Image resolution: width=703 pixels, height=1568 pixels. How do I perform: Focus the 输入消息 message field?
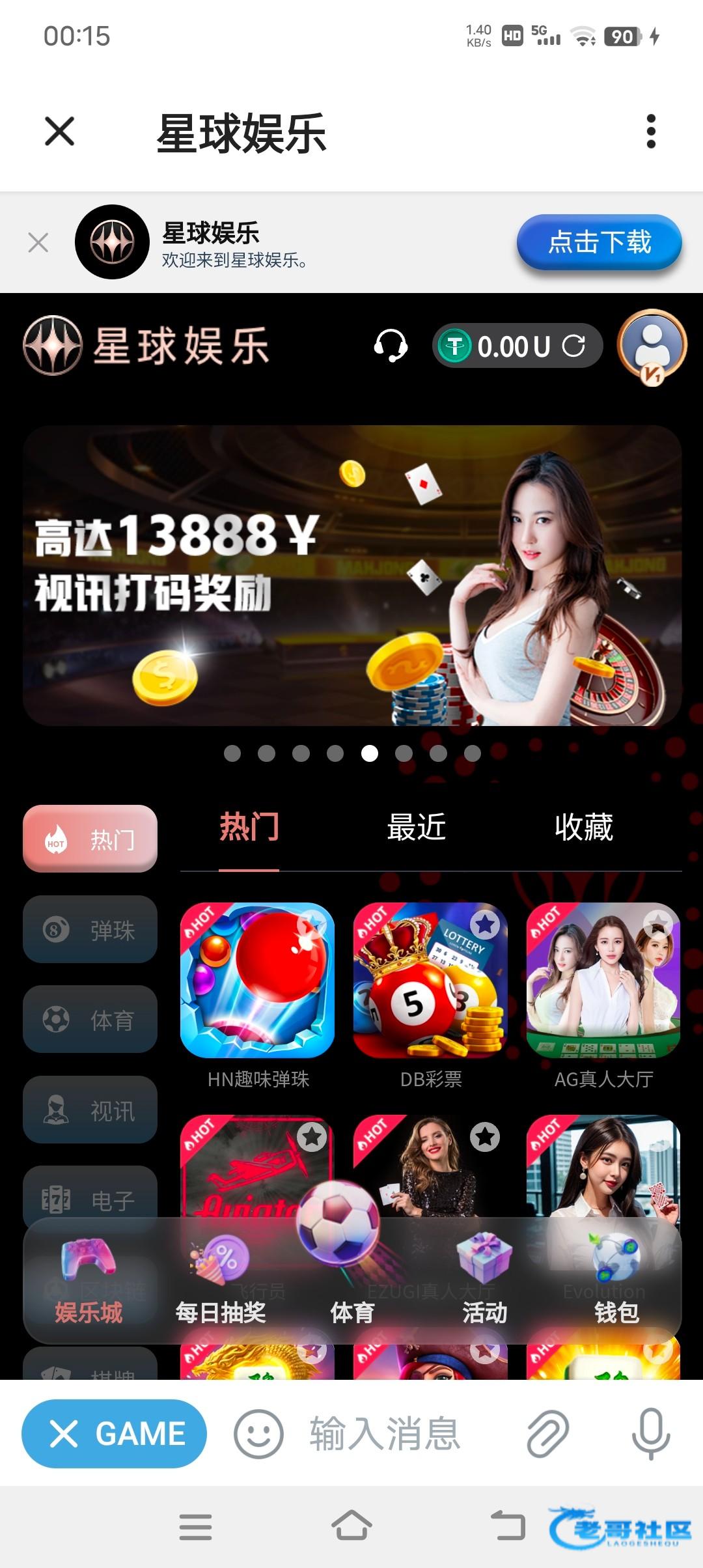pos(391,1434)
